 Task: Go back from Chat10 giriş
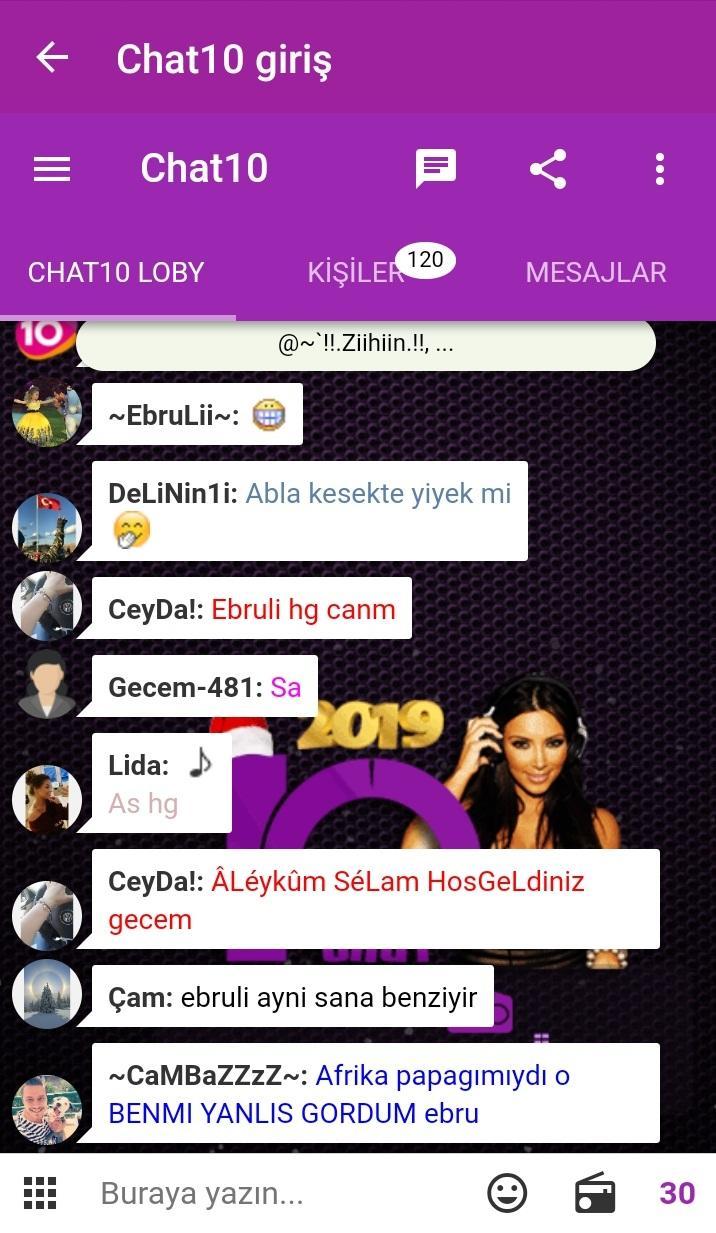[x=52, y=58]
